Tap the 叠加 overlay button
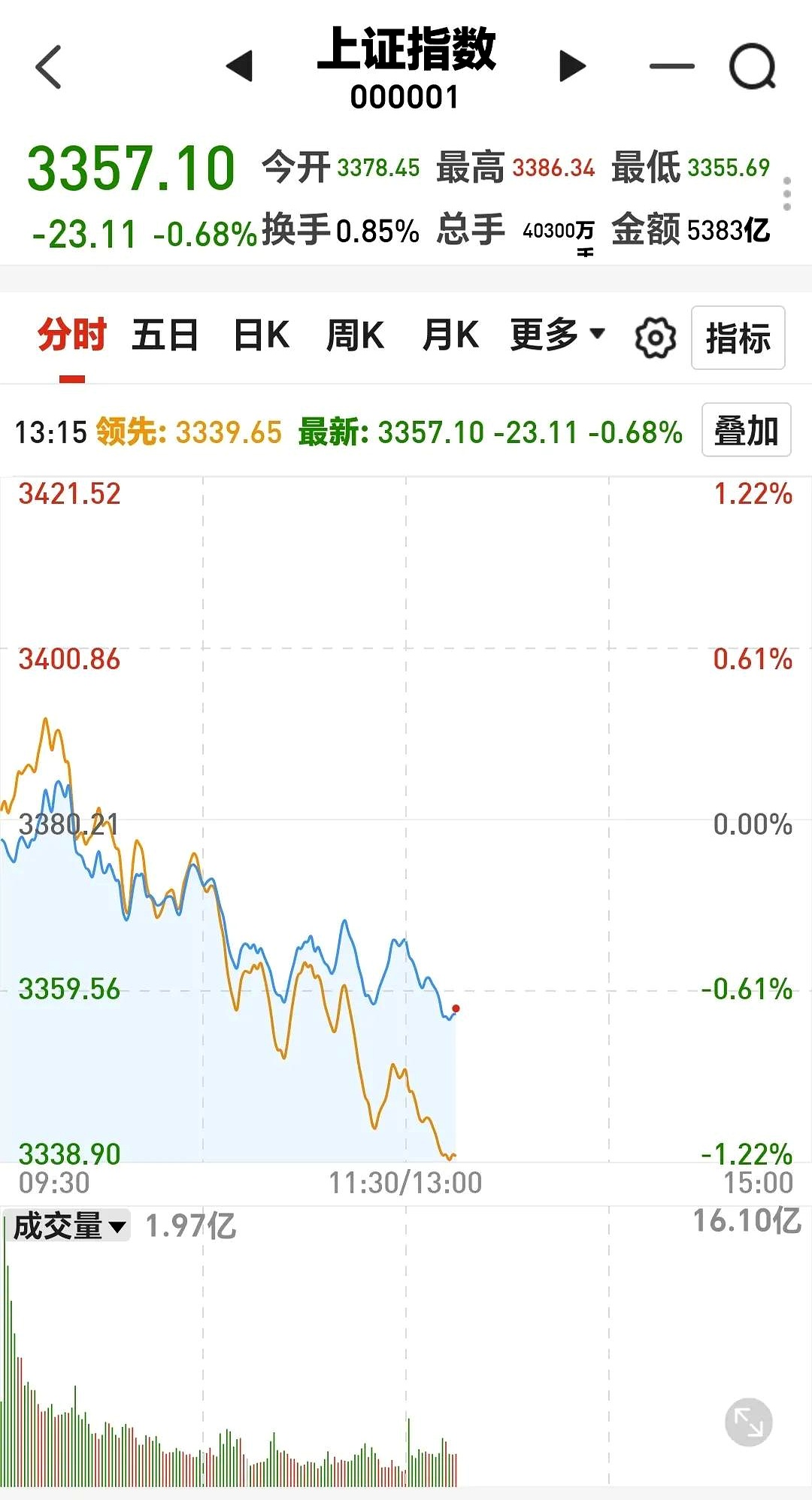The image size is (812, 1500). [746, 431]
